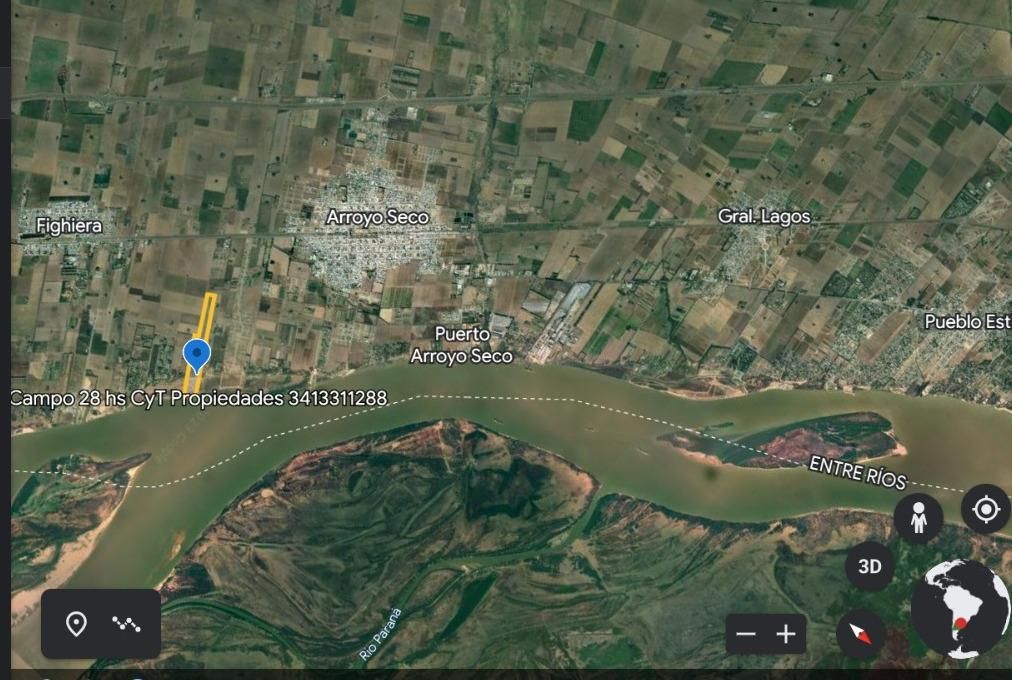
Task: Reset orientation with the compass
Action: tap(860, 634)
